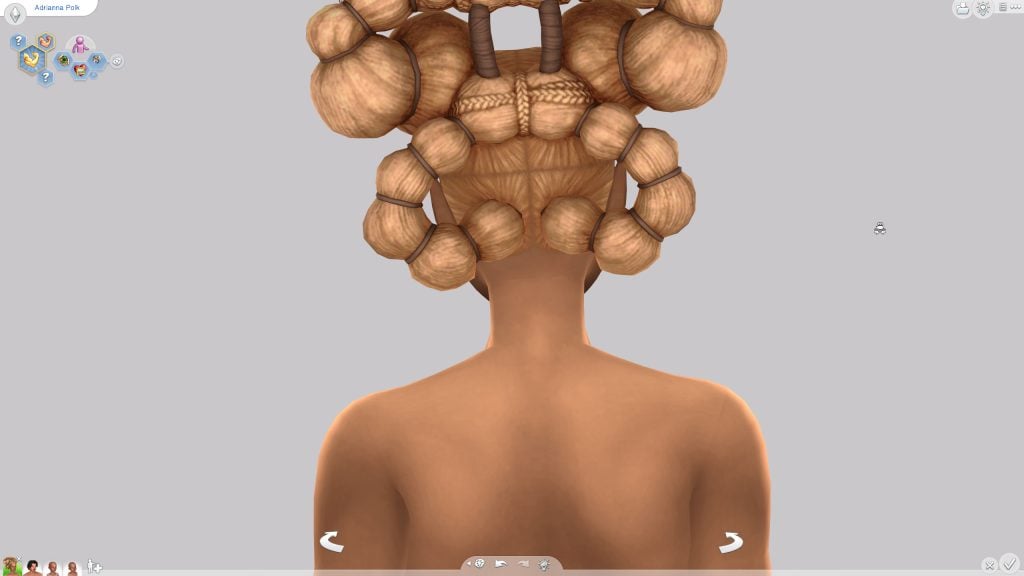The height and width of the screenshot is (576, 1024).
Task: Rotate the Sim to the right
Action: (731, 542)
